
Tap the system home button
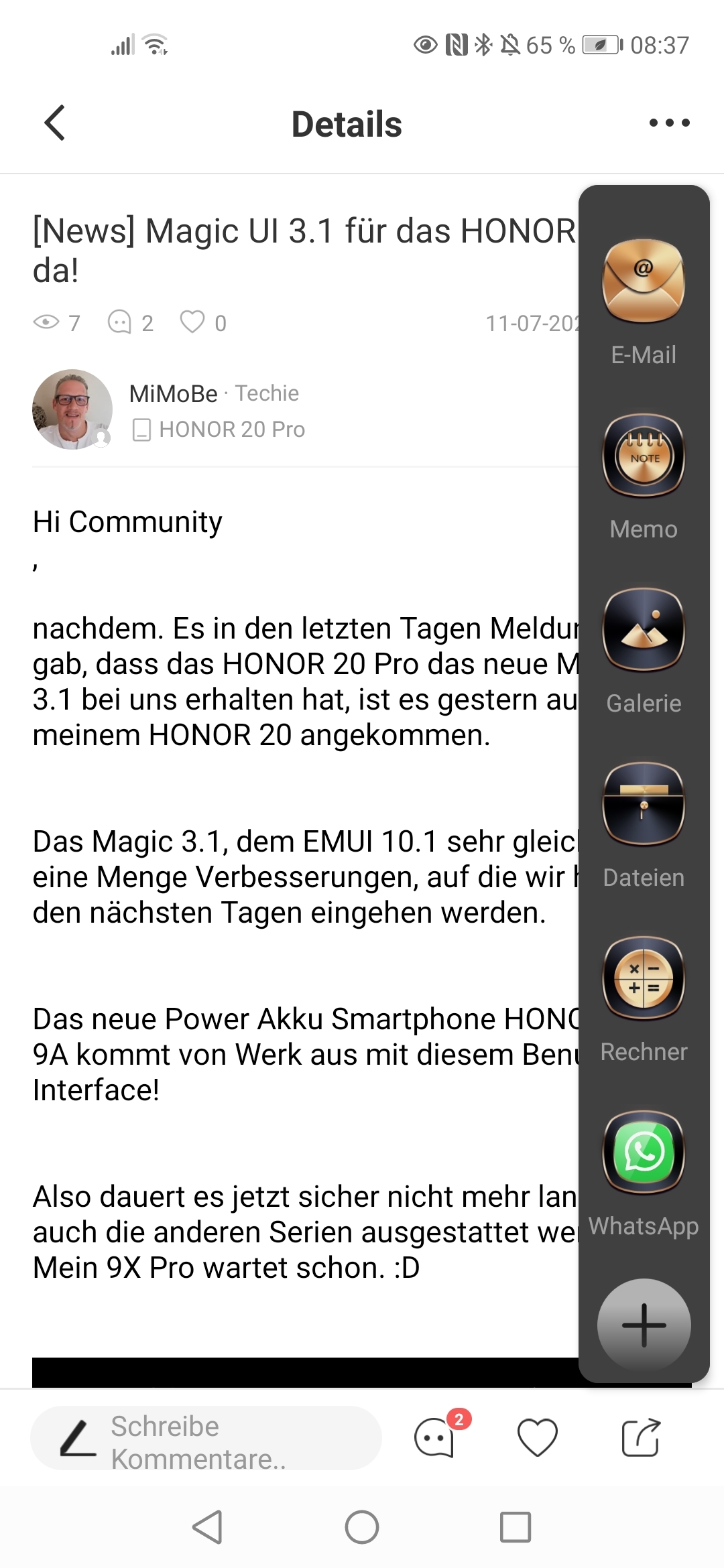point(362,1528)
